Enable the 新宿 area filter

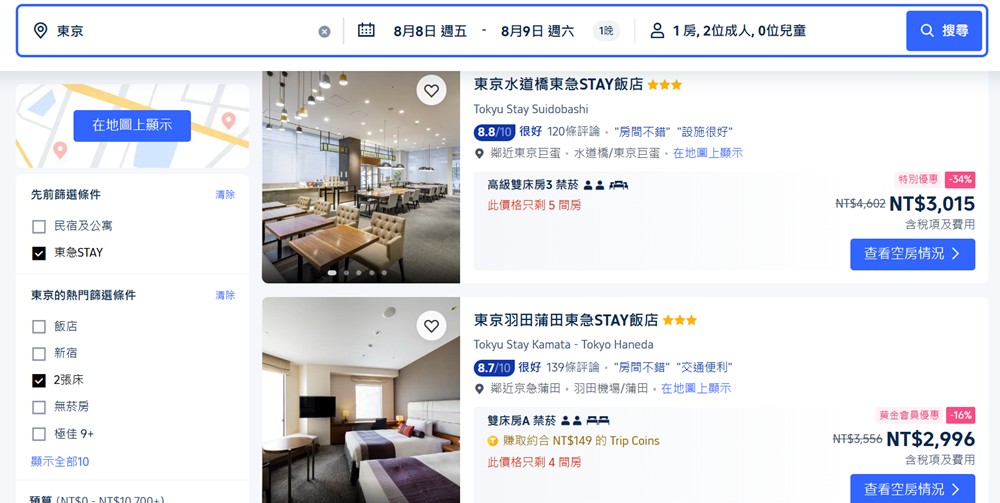tap(39, 353)
